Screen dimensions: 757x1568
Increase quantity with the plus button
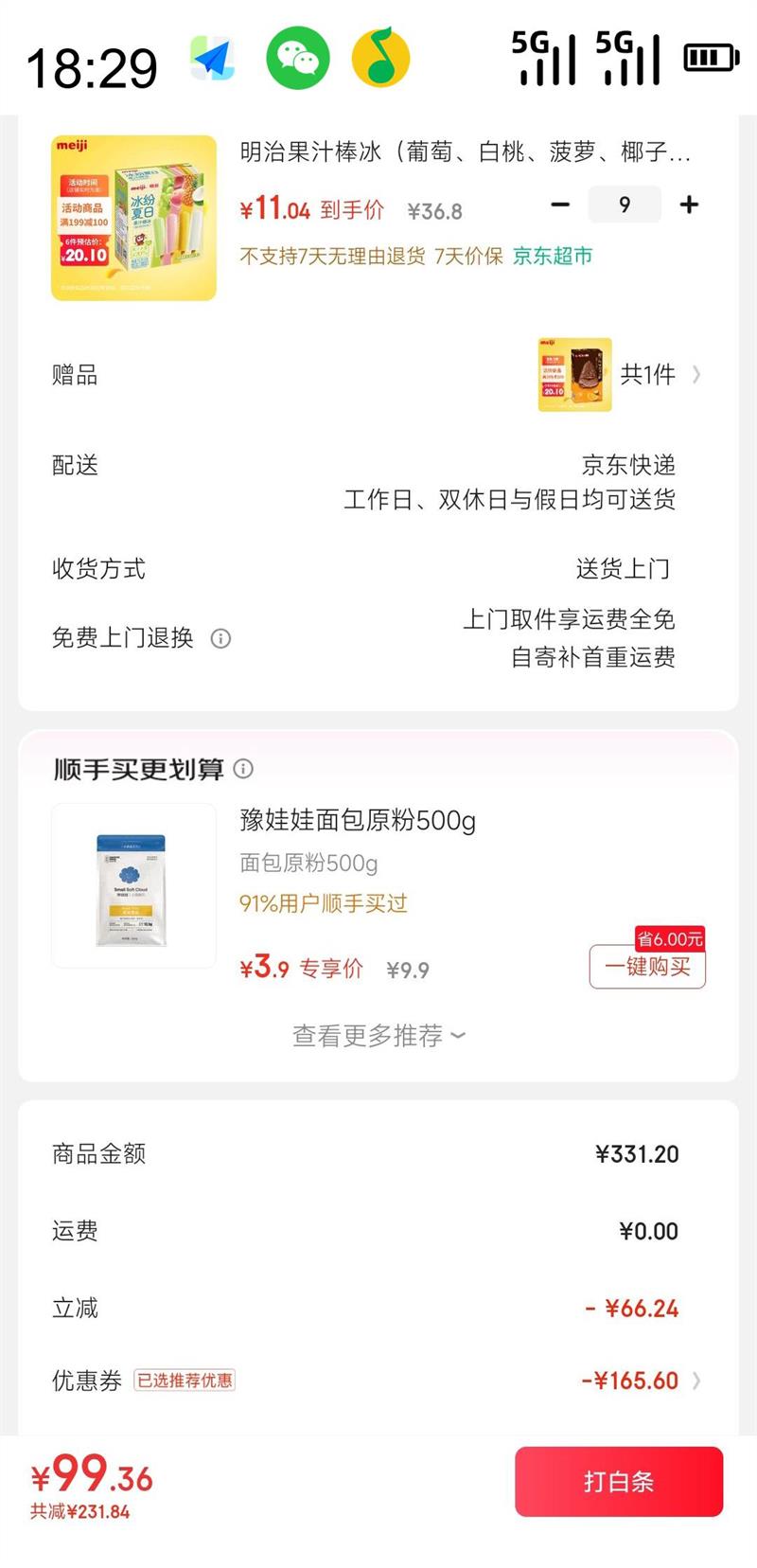pos(689,205)
